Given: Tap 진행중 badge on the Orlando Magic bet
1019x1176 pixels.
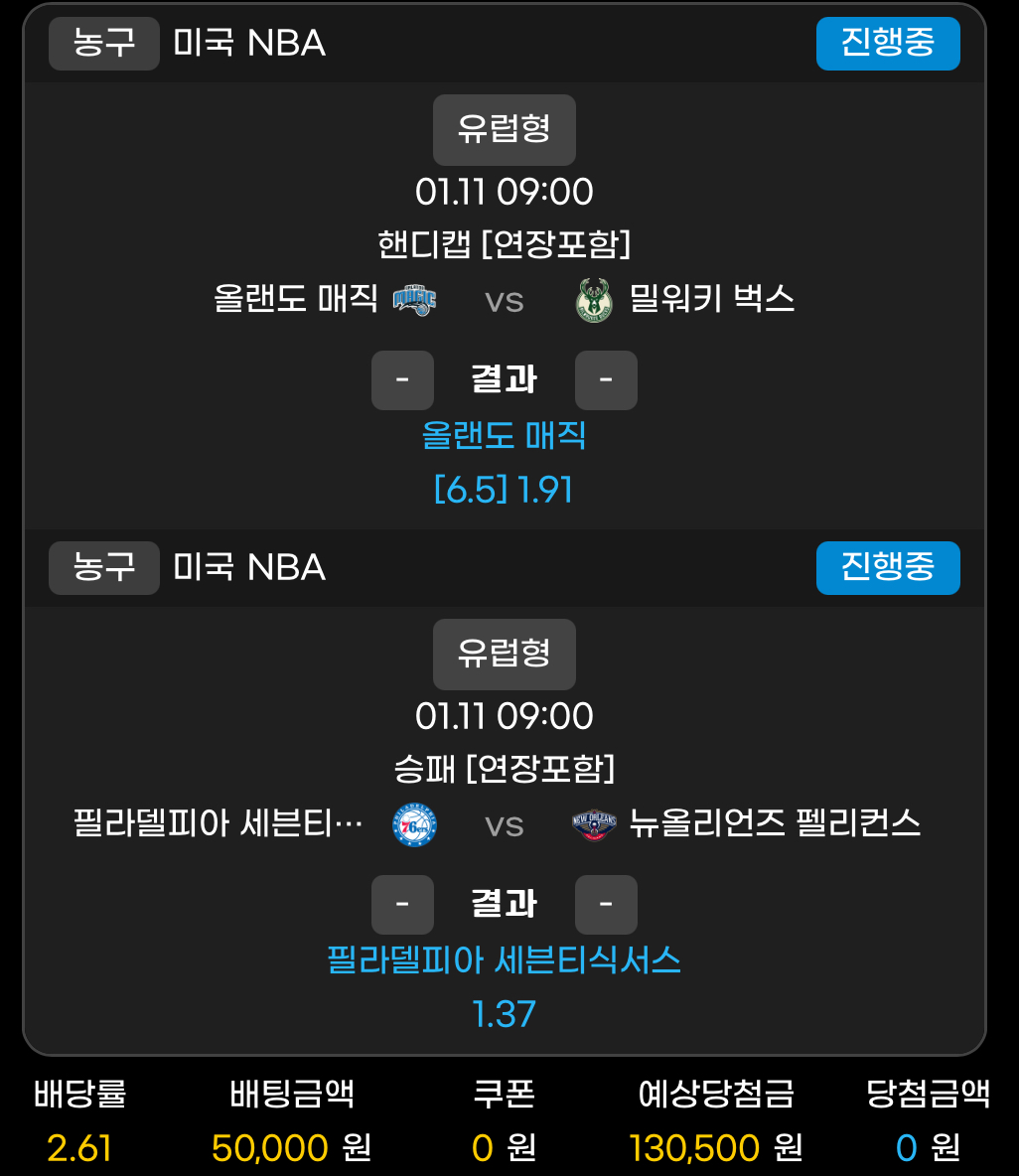Looking at the screenshot, I should click(887, 44).
